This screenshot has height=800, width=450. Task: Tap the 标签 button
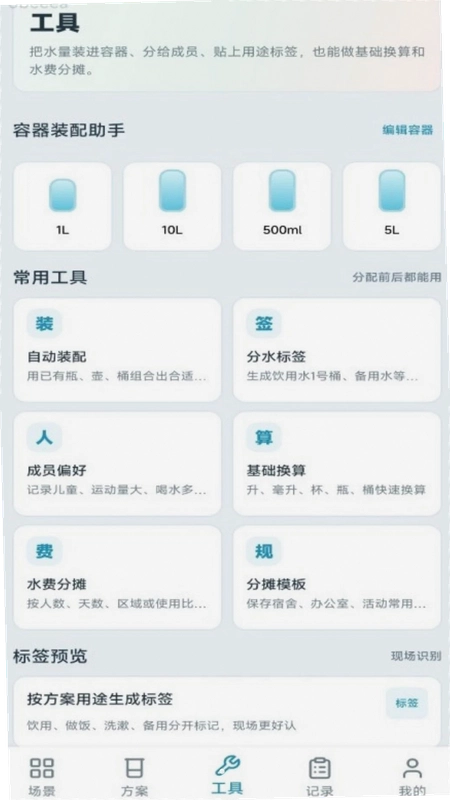click(x=407, y=703)
